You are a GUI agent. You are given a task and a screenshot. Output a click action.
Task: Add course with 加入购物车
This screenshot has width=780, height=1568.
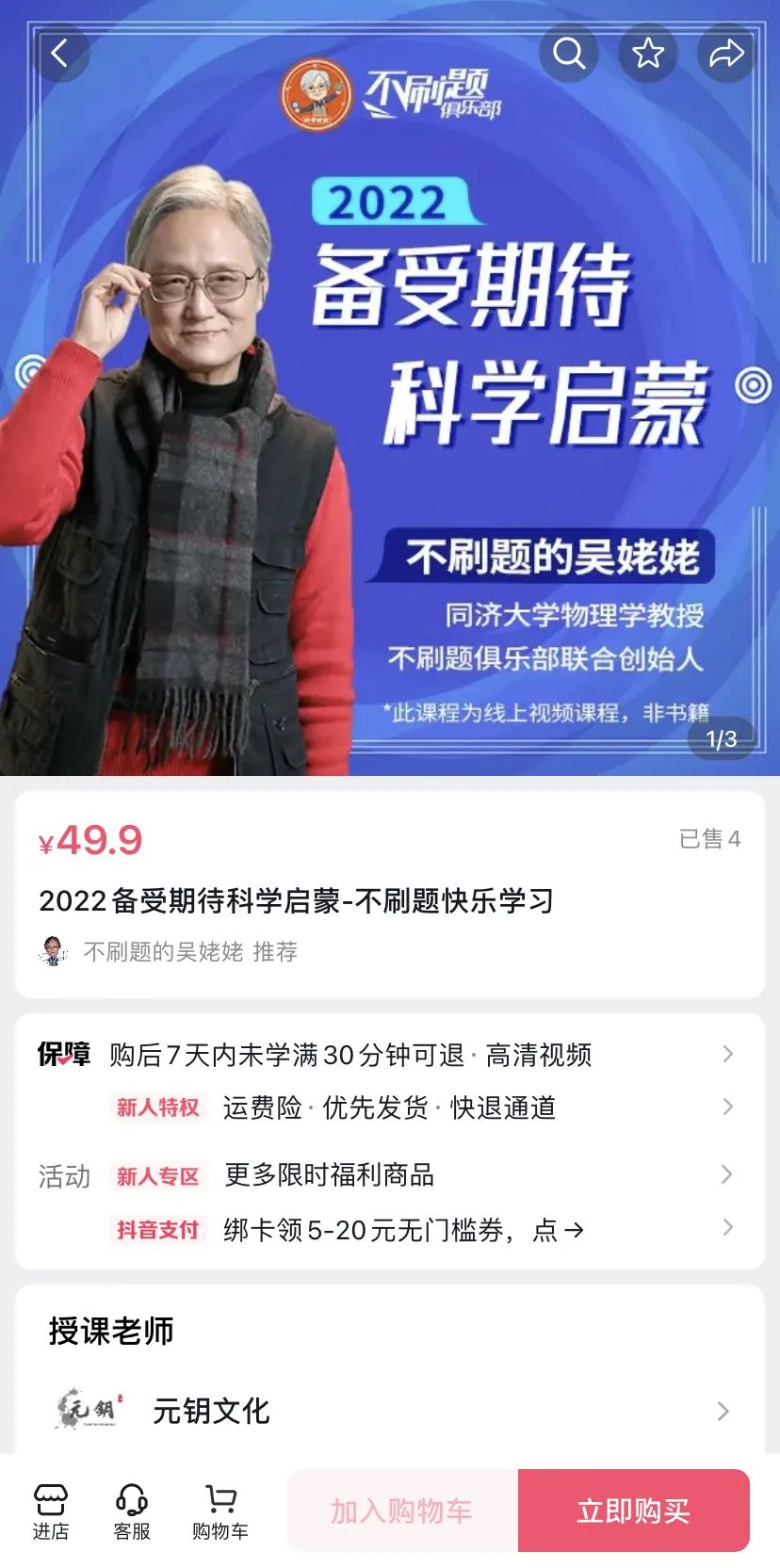point(402,1511)
